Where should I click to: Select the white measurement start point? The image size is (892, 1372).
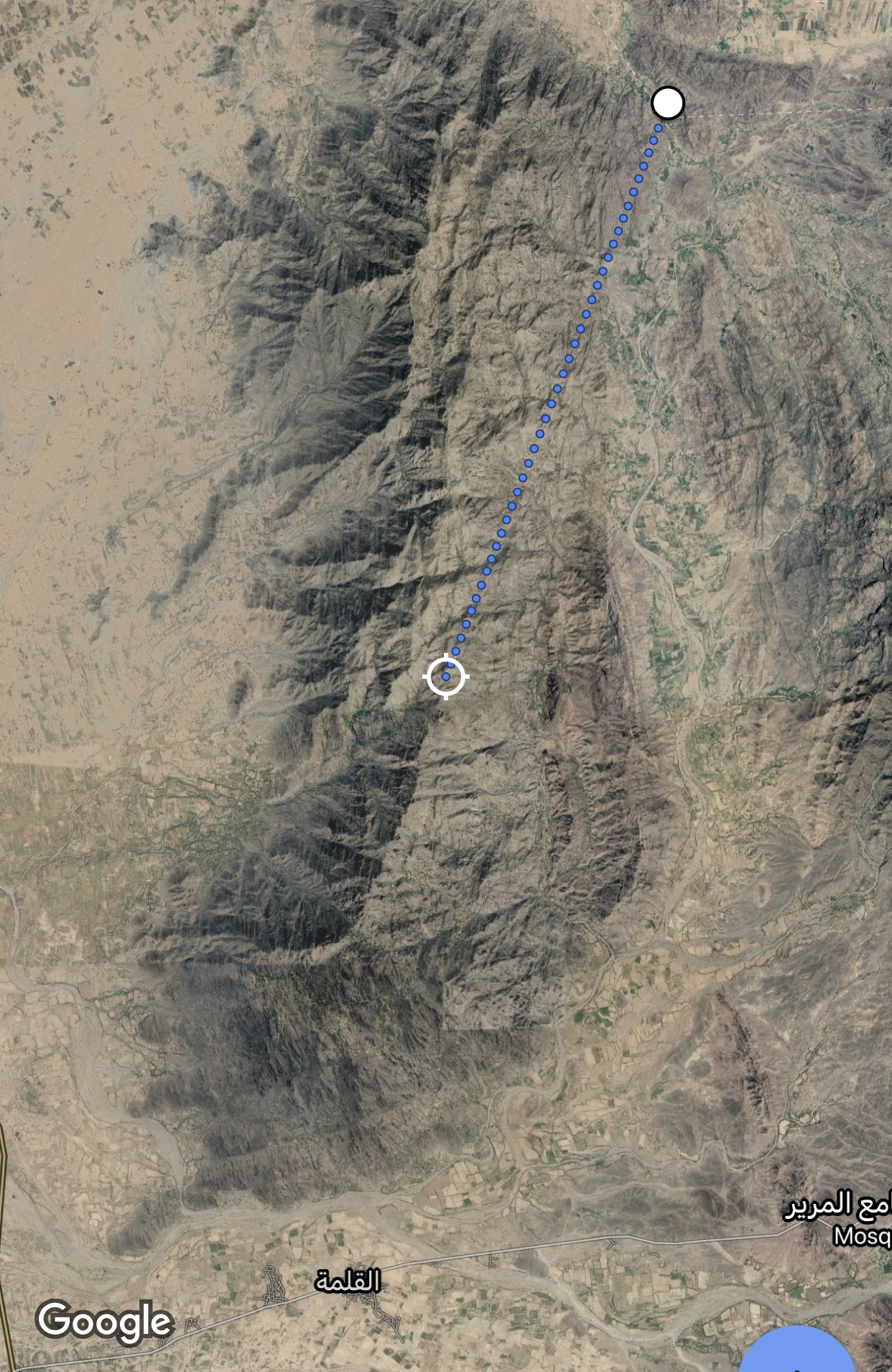click(x=667, y=103)
